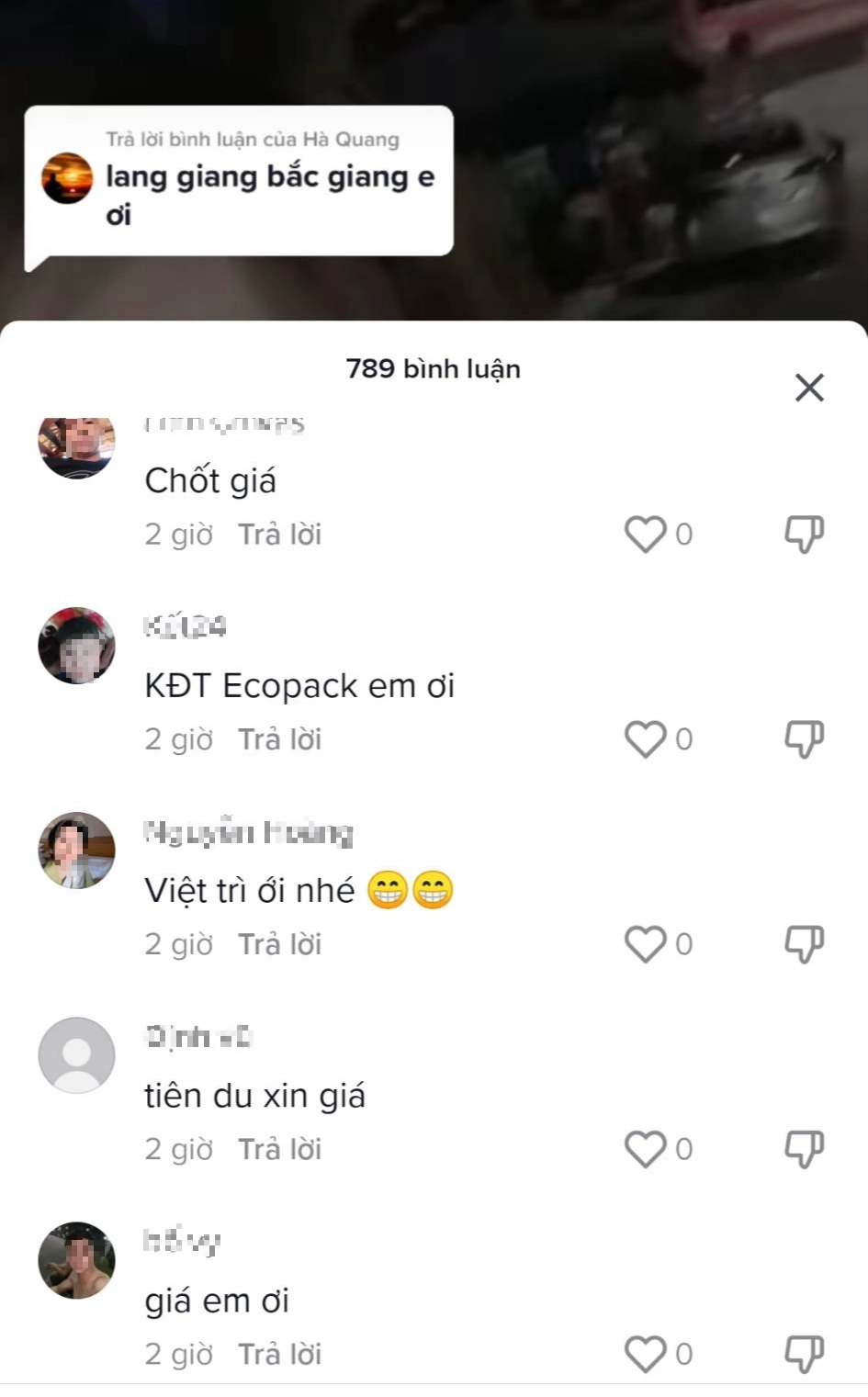Reply to the "Việt trì ới nhé" comment
This screenshot has width=868, height=1397.
(x=279, y=944)
